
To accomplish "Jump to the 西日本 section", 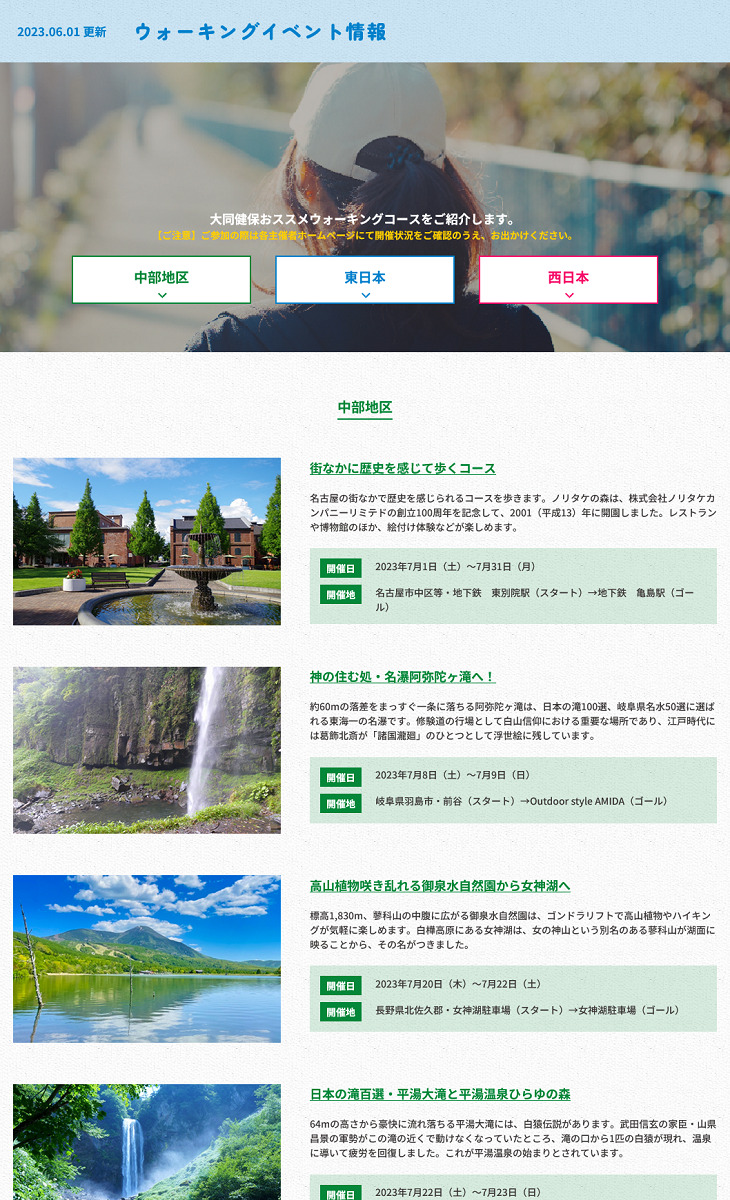I will 568,279.
